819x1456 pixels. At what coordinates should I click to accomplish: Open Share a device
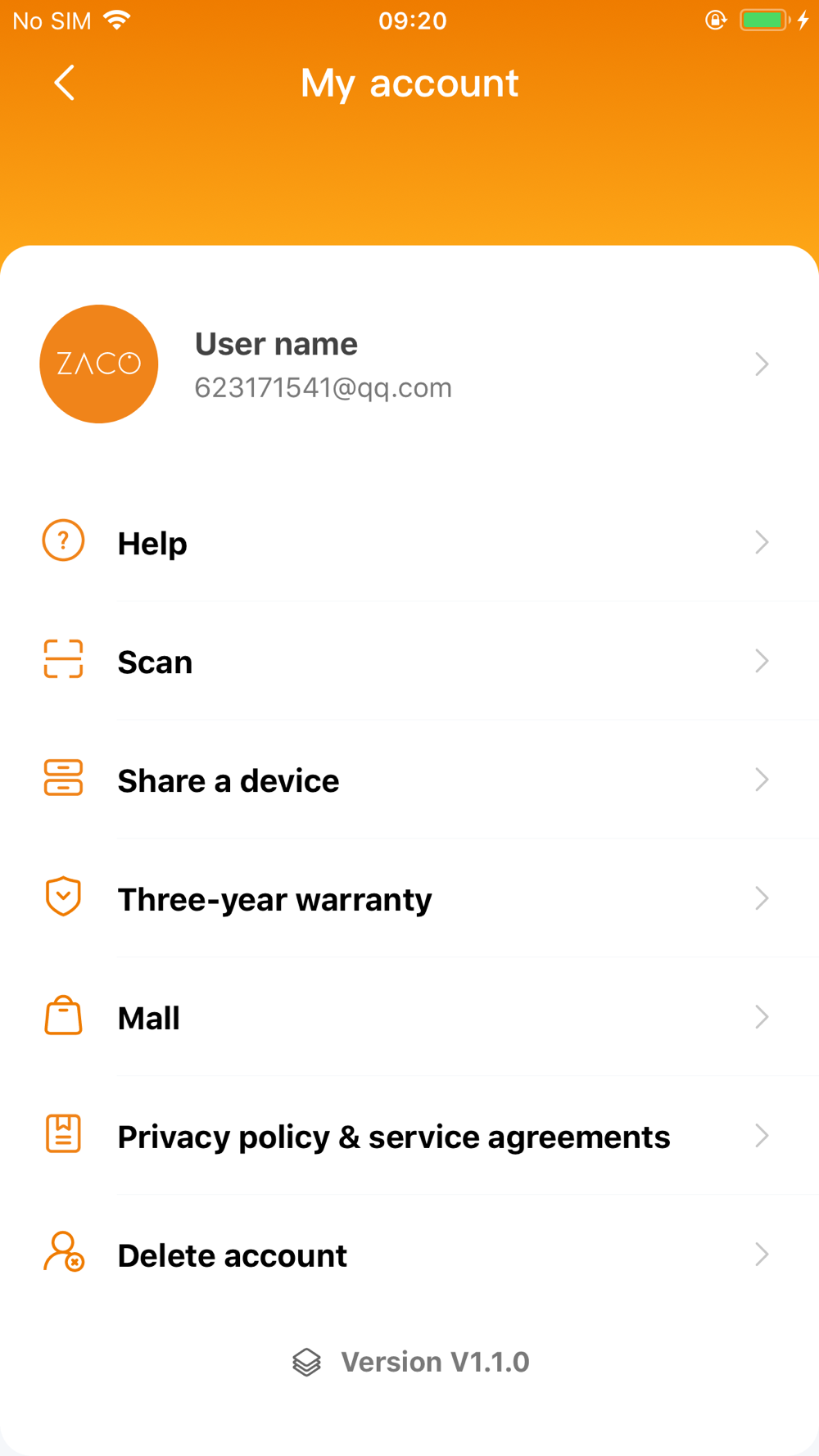[409, 780]
